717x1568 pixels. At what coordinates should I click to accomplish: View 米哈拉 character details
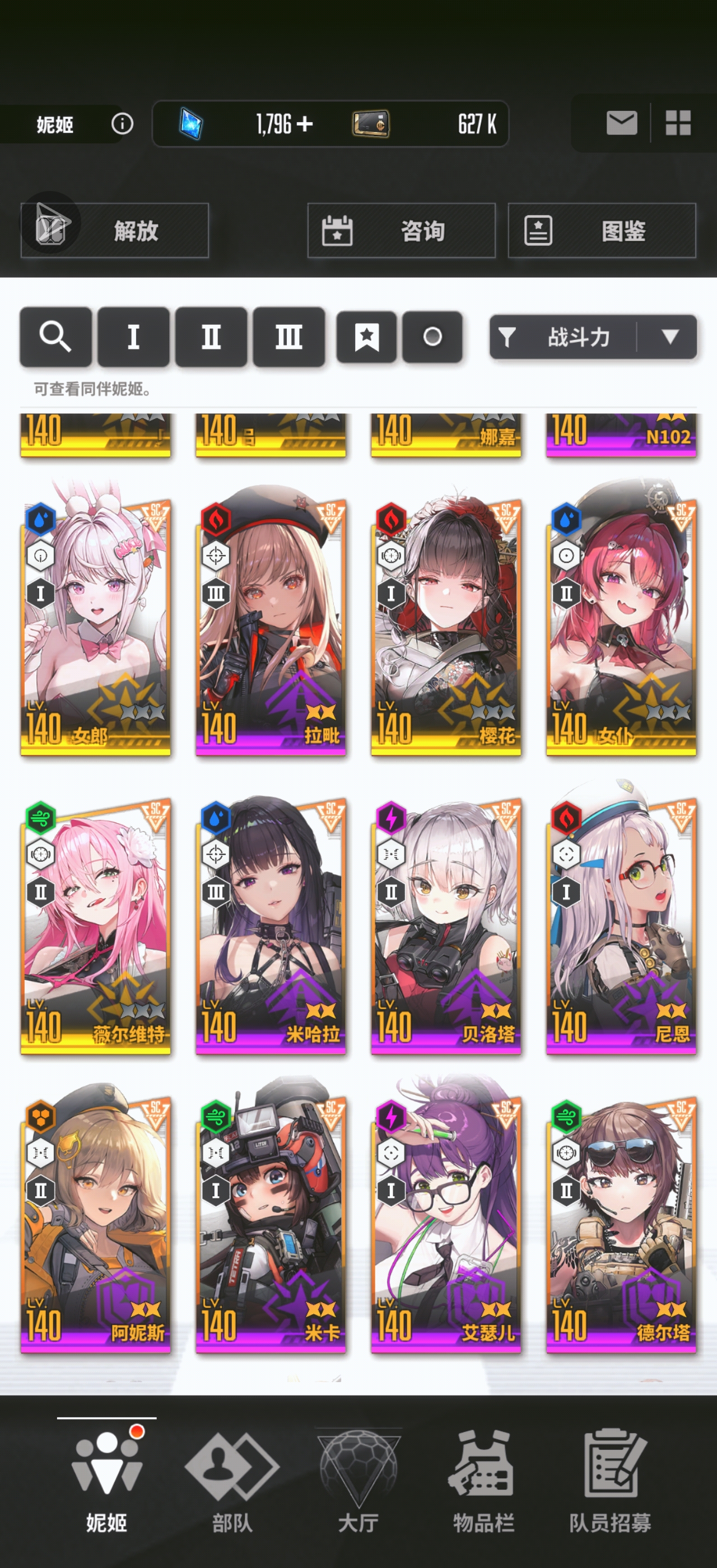click(x=270, y=925)
